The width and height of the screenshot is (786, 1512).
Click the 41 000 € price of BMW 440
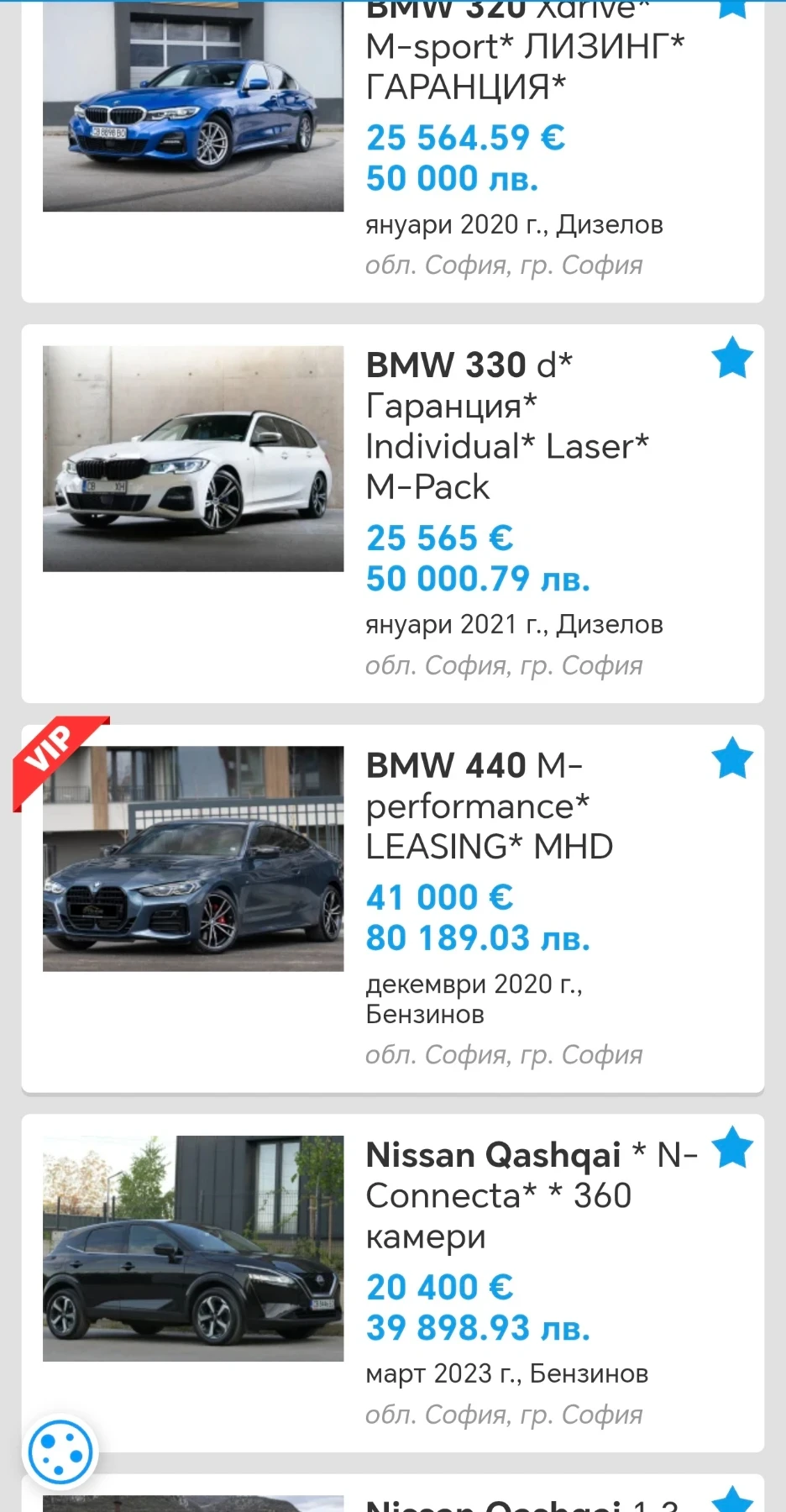coord(440,897)
